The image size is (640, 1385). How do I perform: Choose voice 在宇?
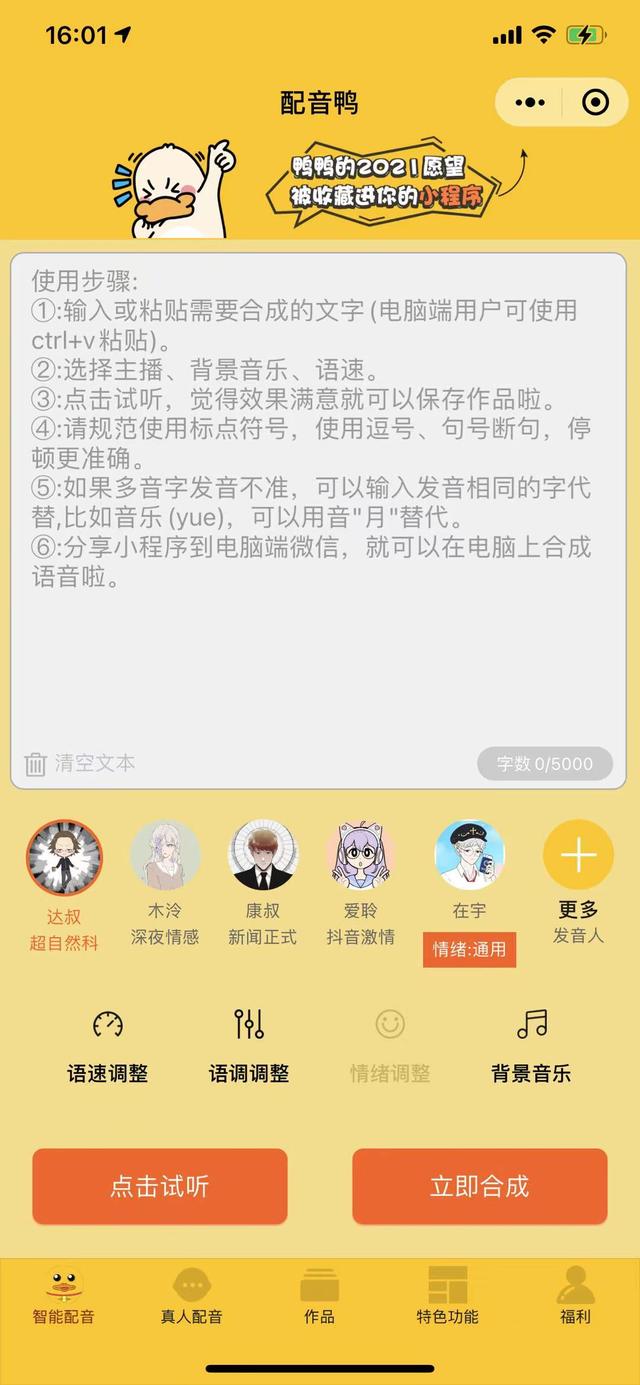[469, 857]
